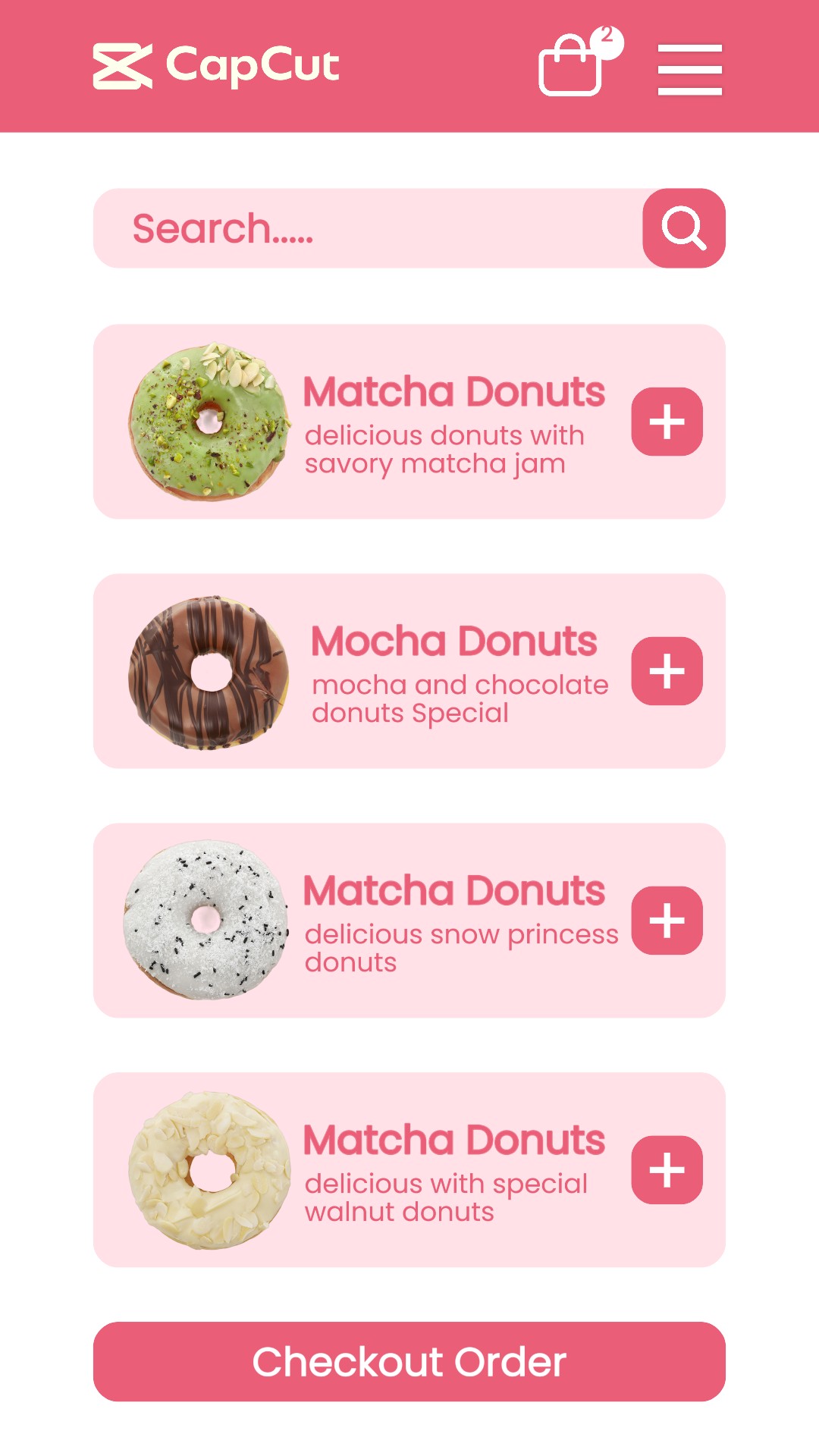Click the snow princess donuts description text
The height and width of the screenshot is (1456, 819).
461,948
